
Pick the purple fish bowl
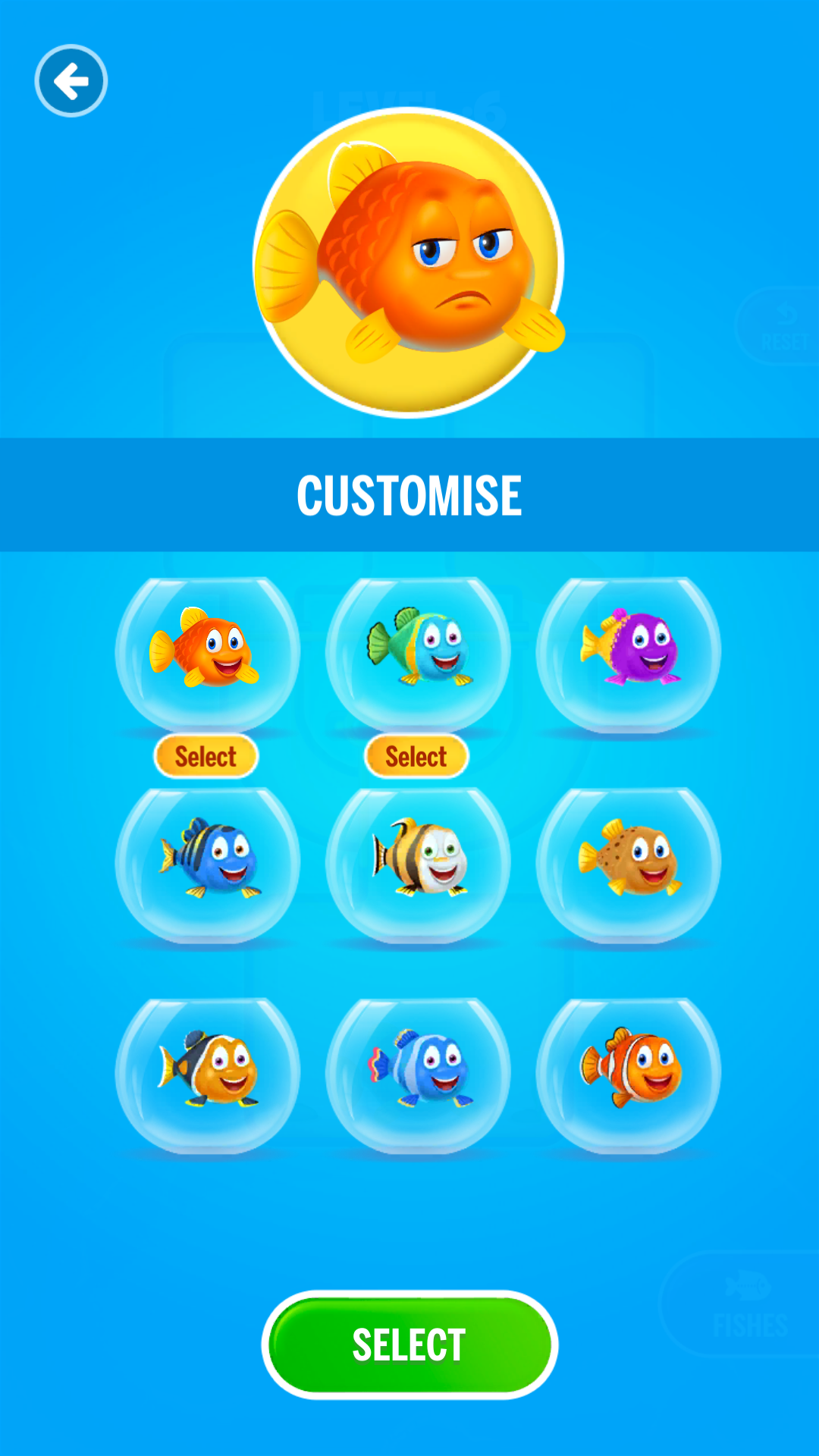[x=628, y=652]
